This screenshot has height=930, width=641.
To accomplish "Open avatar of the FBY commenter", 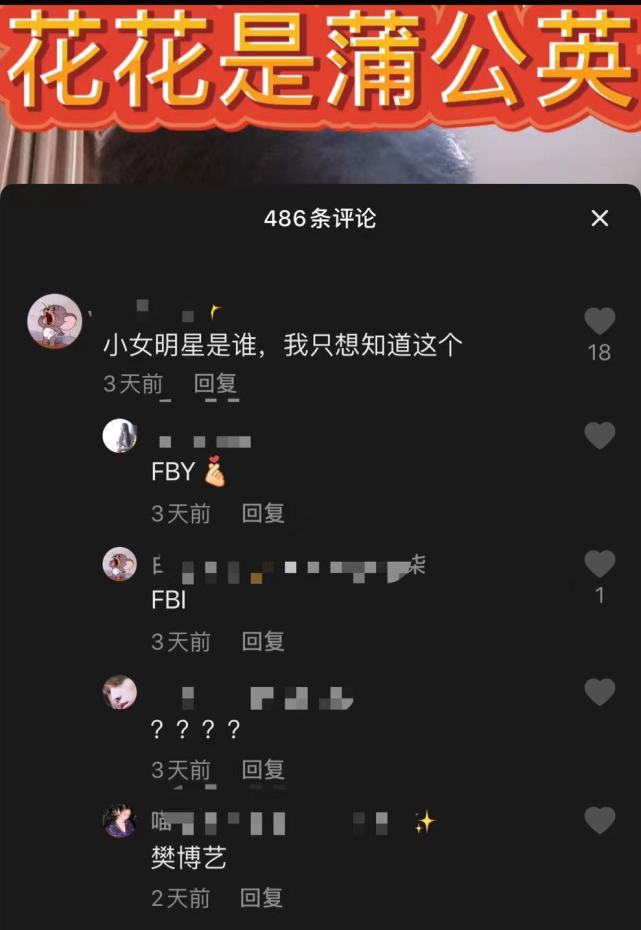I will (120, 436).
